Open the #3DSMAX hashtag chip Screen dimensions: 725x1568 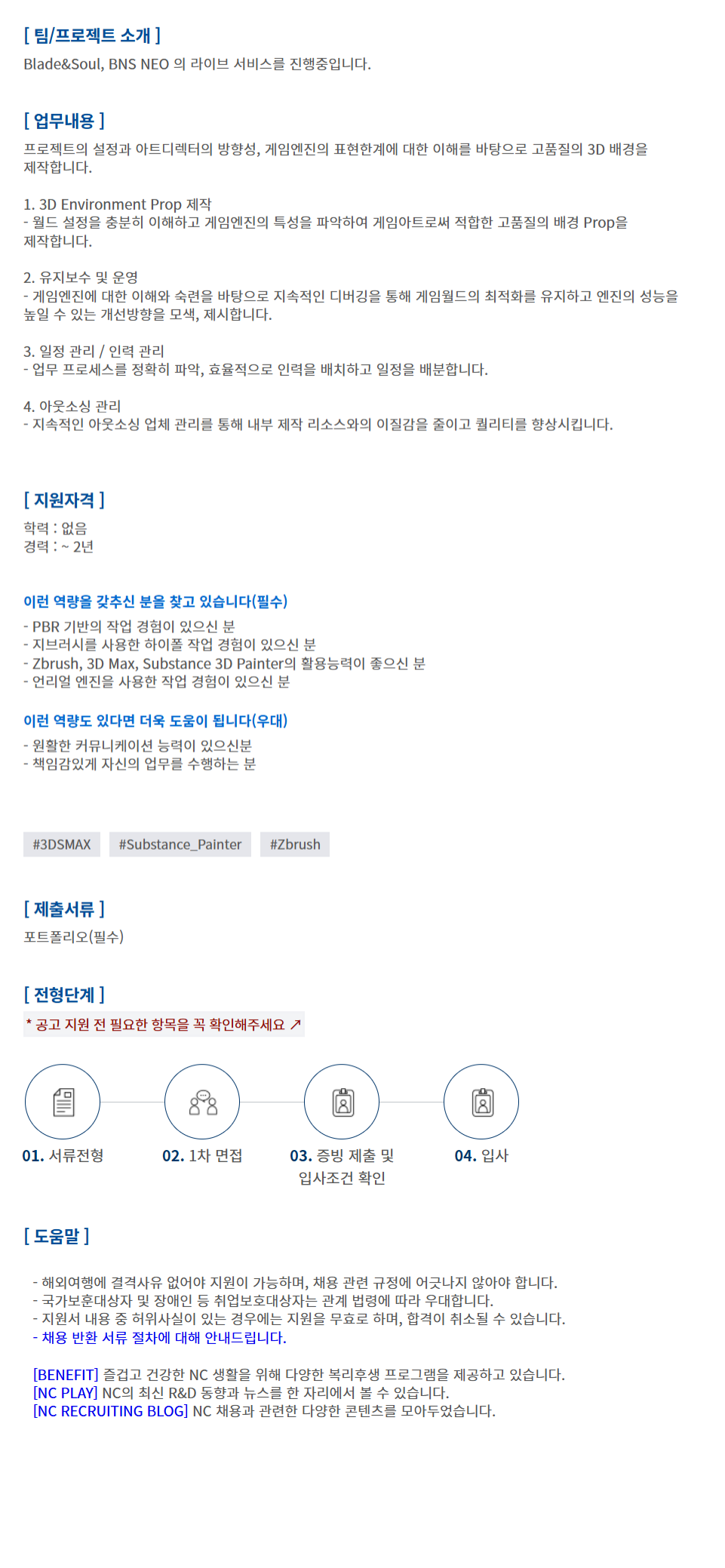click(62, 844)
